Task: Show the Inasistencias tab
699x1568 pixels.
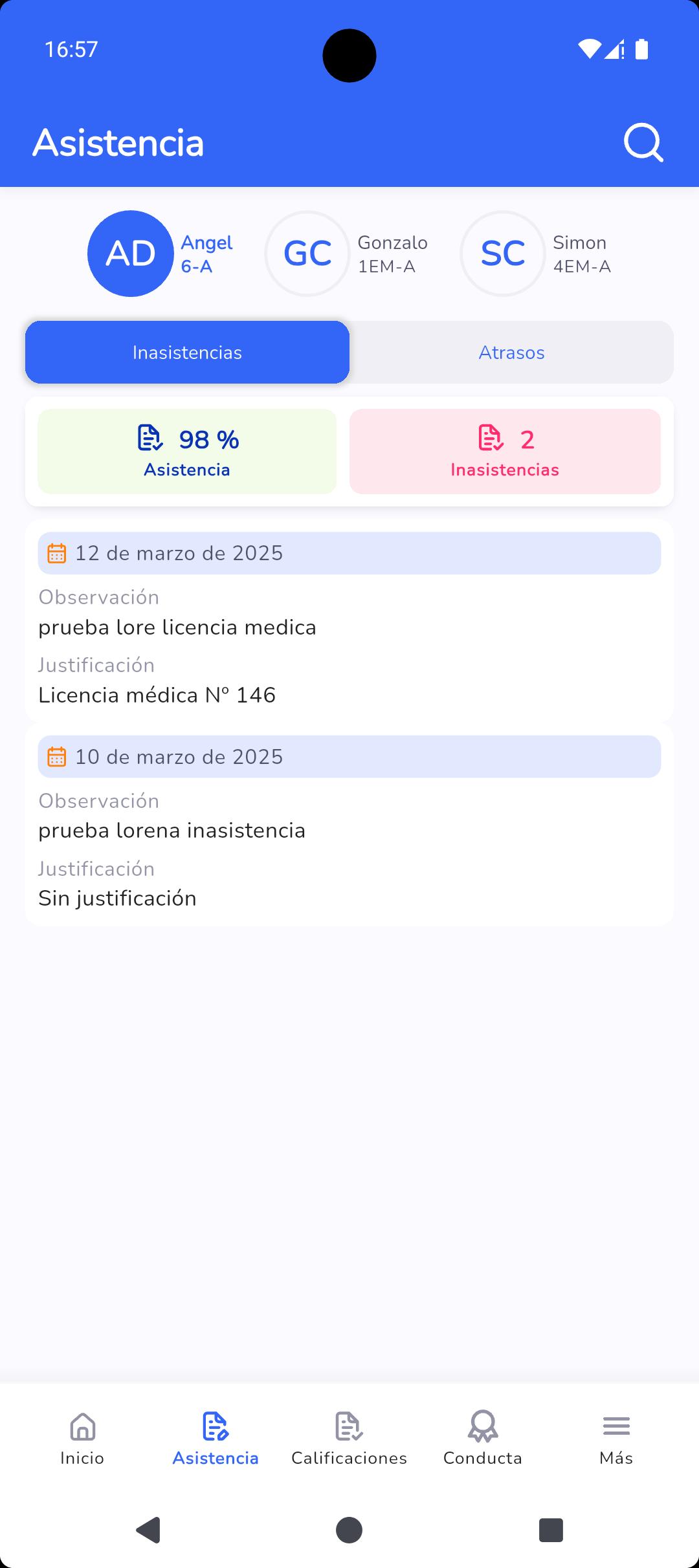Action: (x=187, y=353)
